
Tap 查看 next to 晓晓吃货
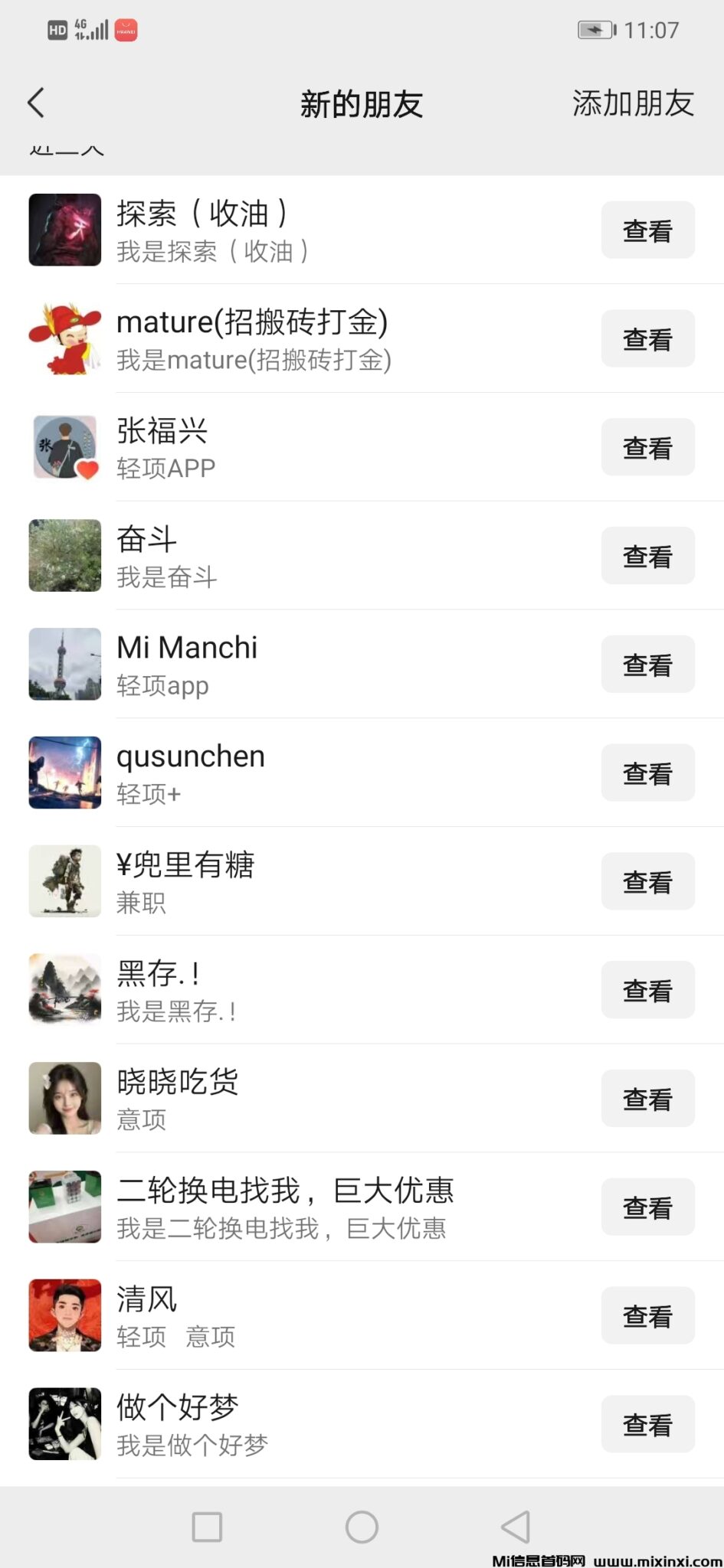click(647, 1099)
